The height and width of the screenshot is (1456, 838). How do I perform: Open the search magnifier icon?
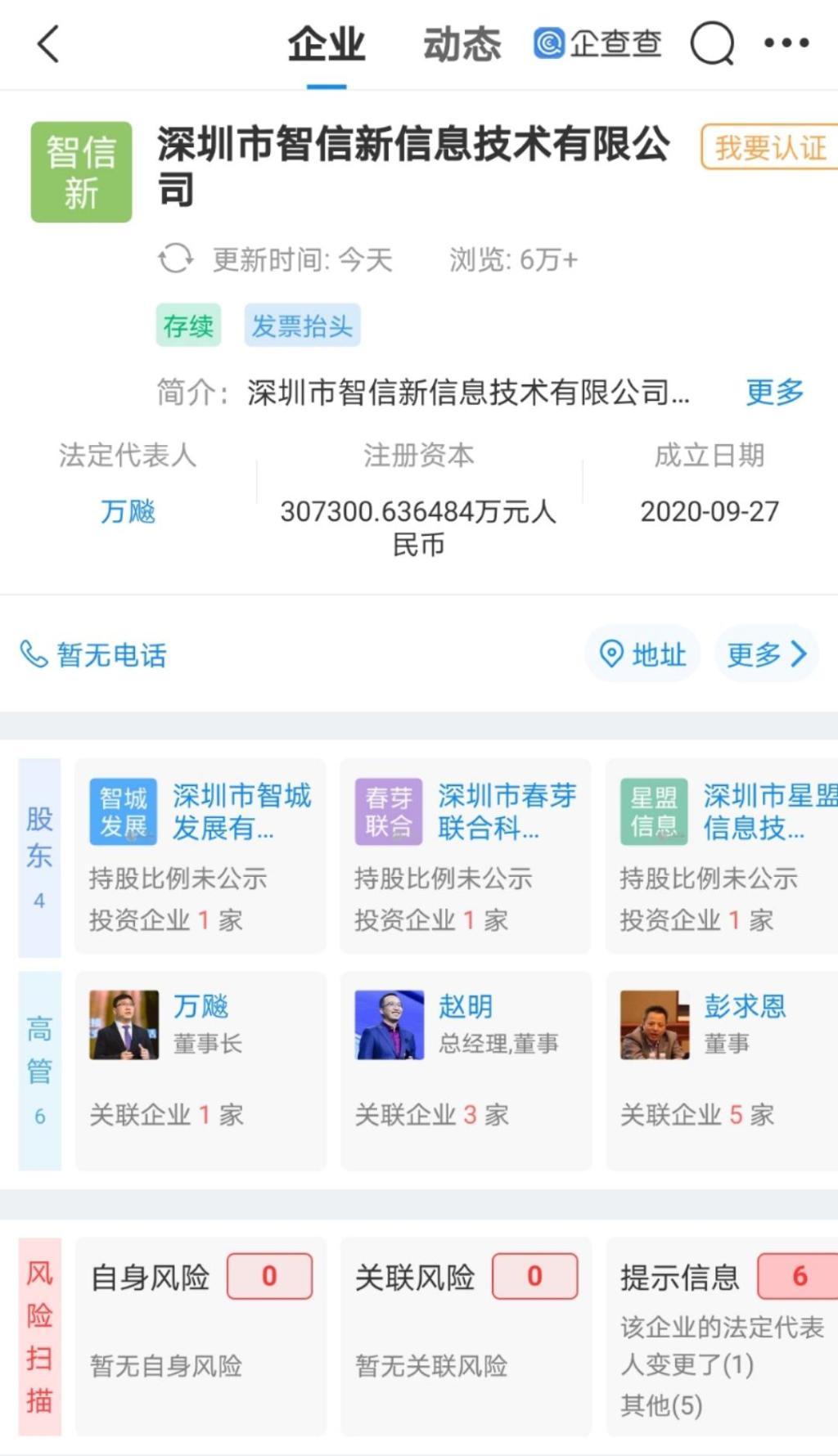click(712, 43)
